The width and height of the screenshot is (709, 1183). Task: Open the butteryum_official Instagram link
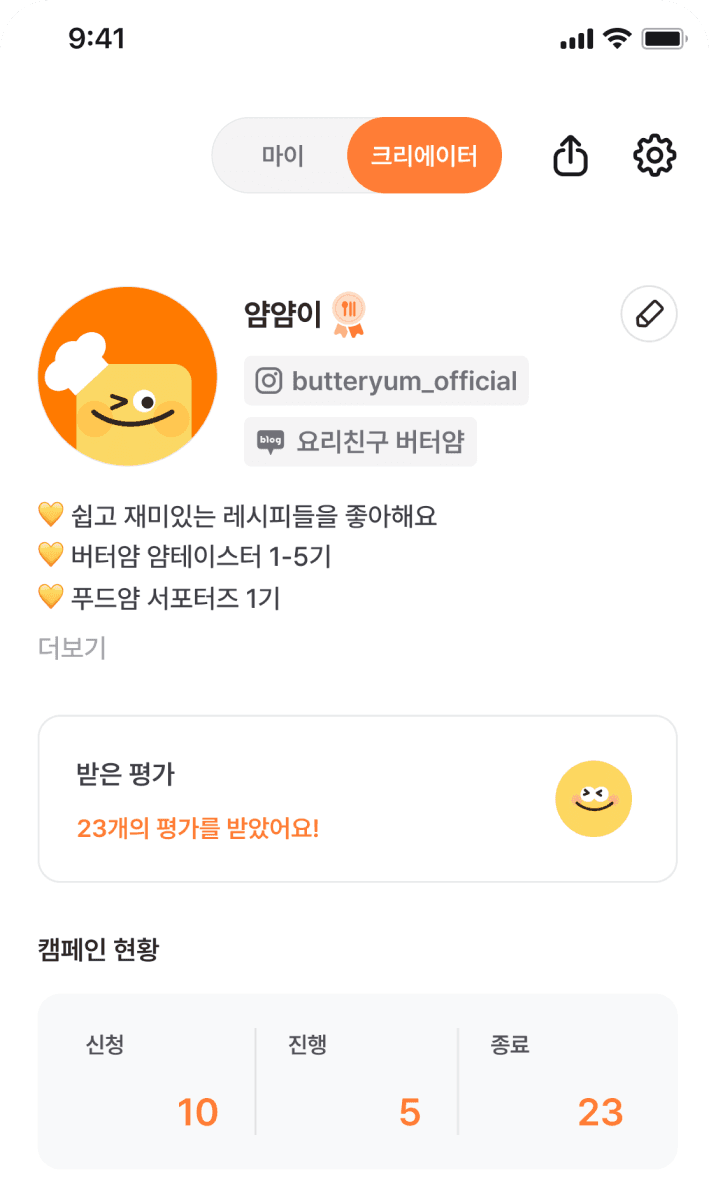pos(386,381)
